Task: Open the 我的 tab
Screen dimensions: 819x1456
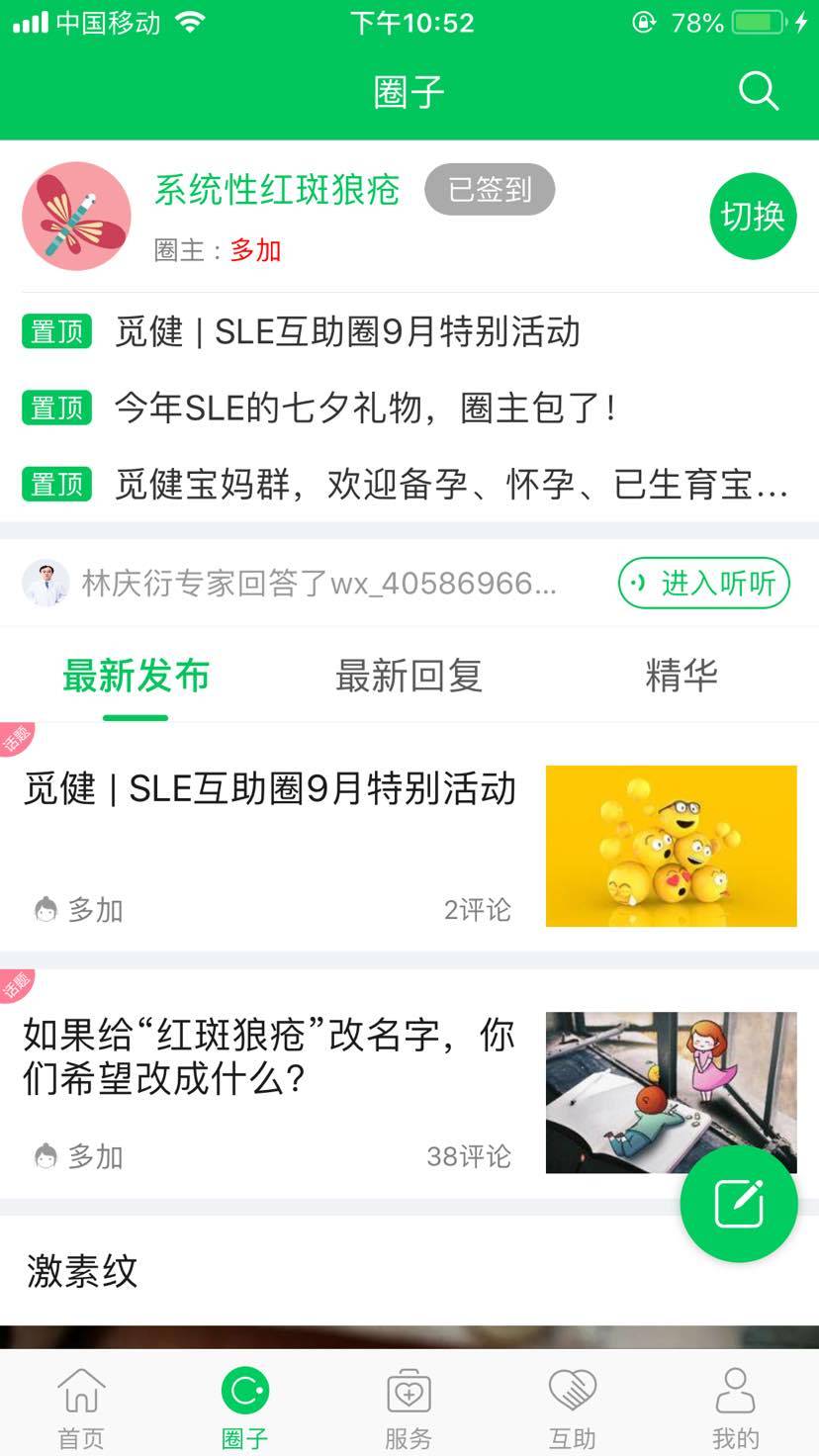Action: point(735,1407)
